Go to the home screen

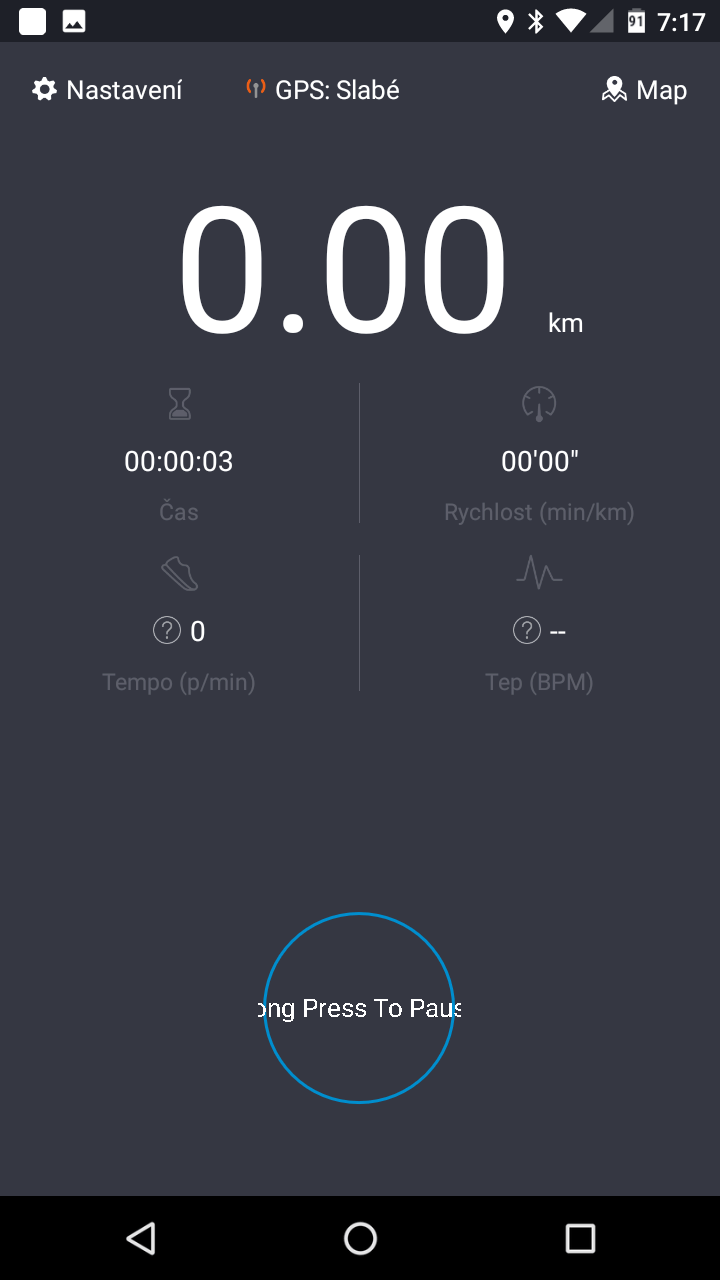(x=360, y=1238)
